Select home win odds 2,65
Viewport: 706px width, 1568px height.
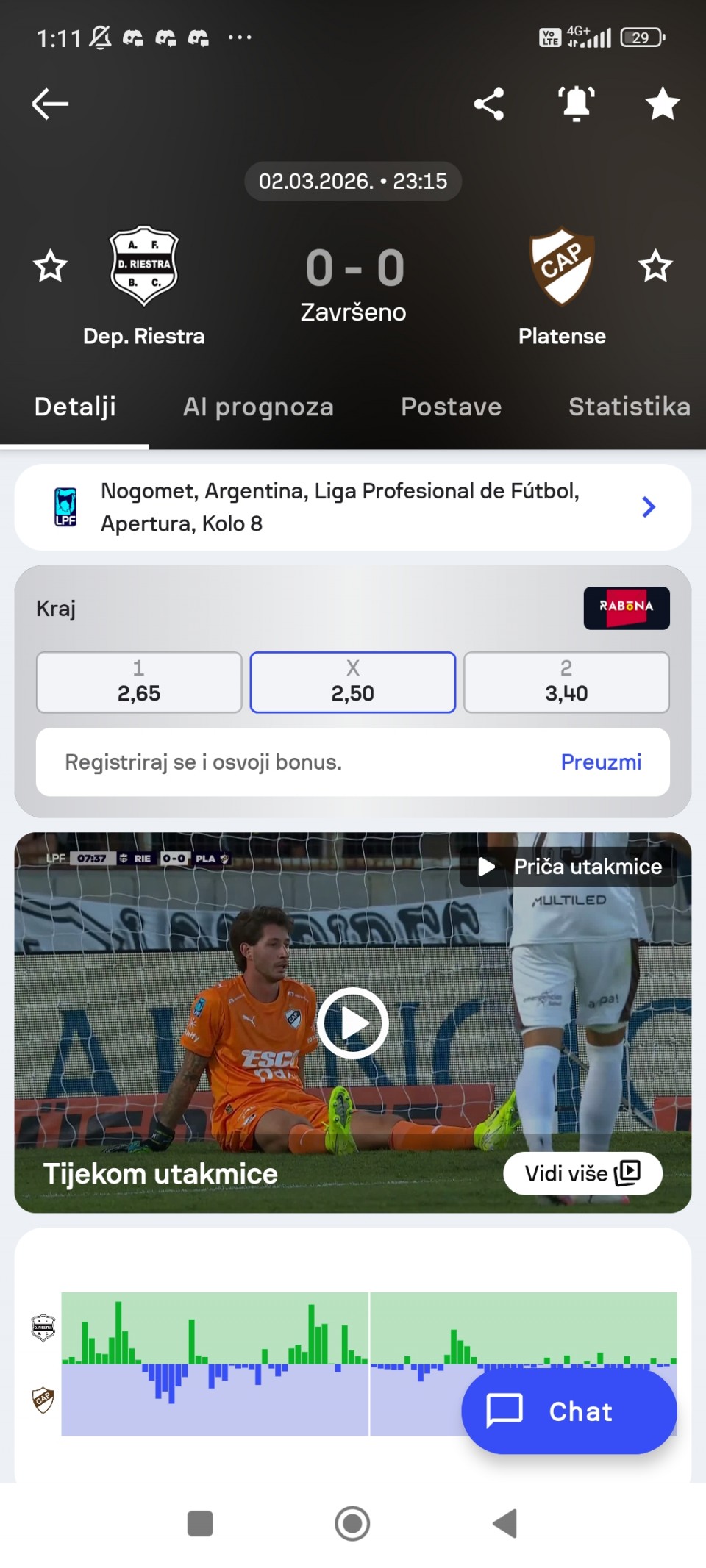[x=139, y=682]
